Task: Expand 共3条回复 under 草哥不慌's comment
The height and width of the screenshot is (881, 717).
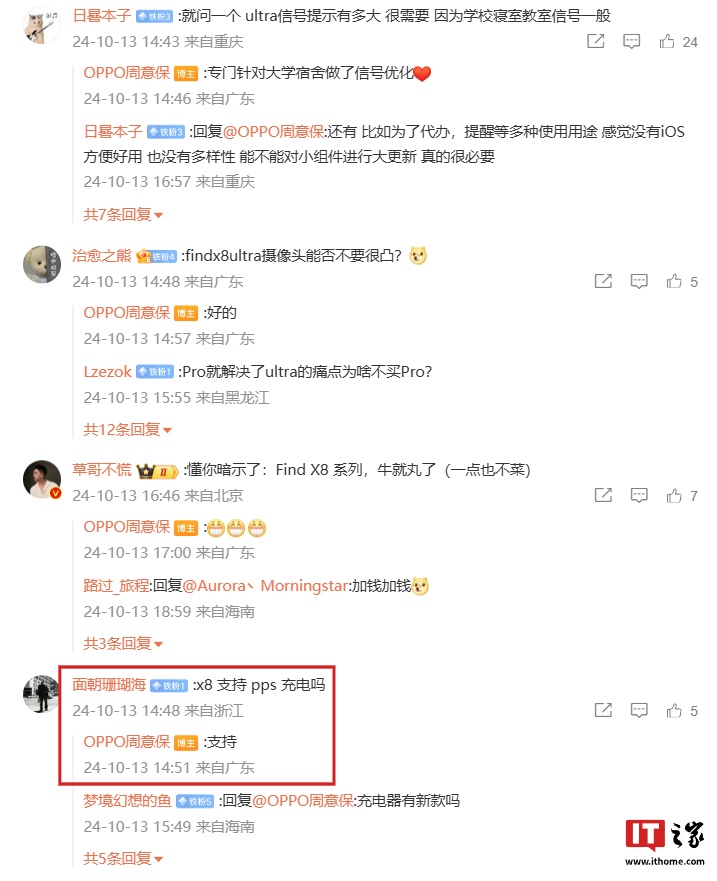Action: pyautogui.click(x=122, y=643)
